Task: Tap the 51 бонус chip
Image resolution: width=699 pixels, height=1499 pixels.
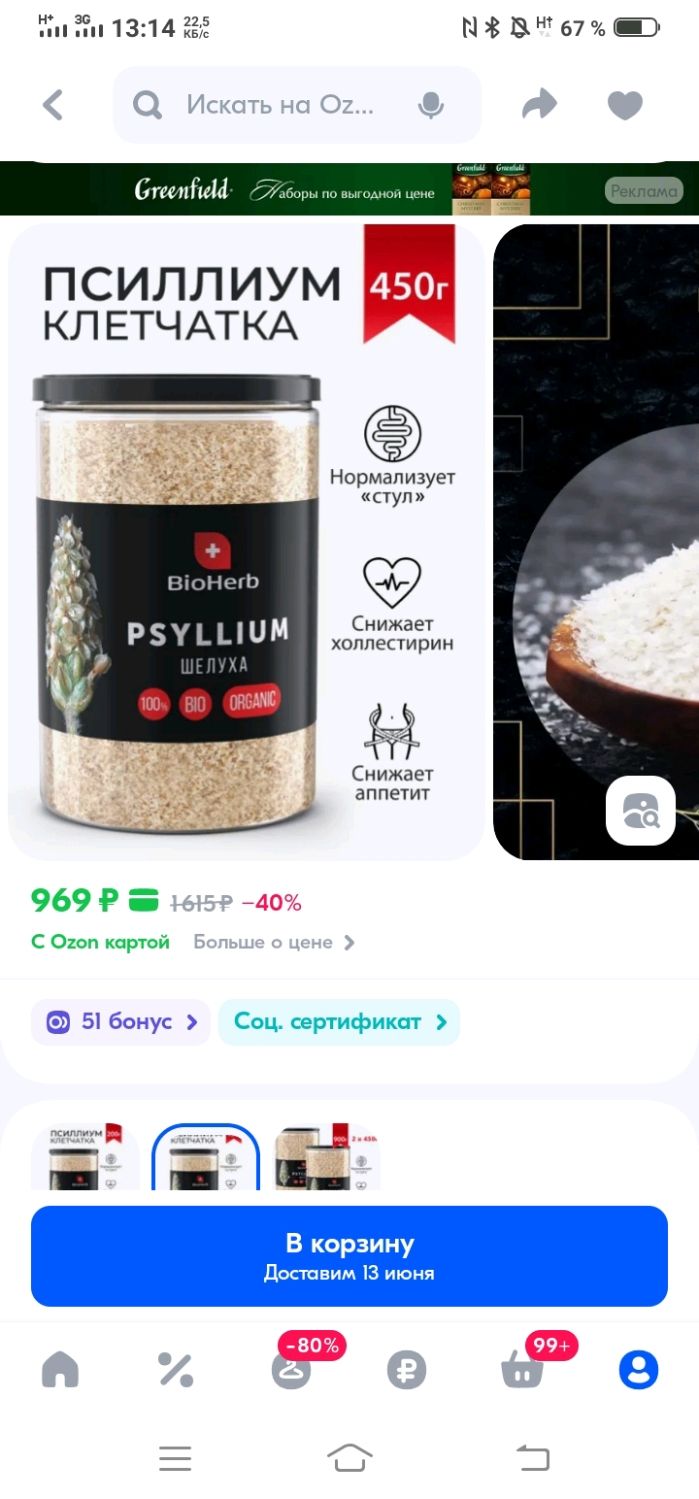Action: click(121, 1022)
